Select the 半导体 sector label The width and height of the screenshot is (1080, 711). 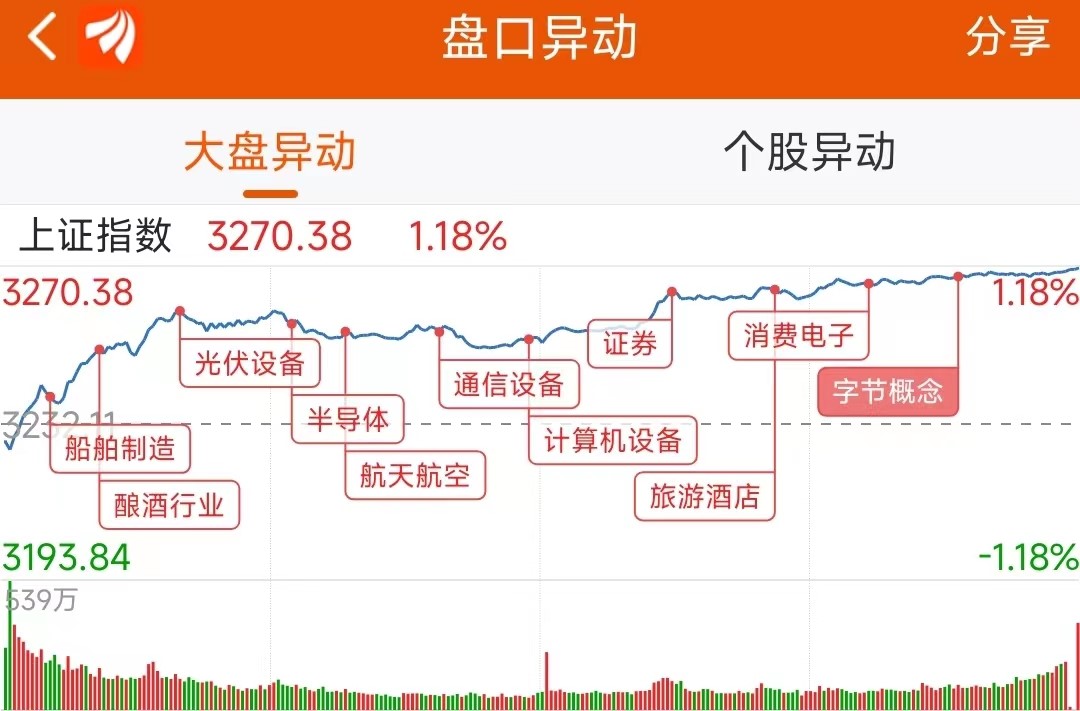point(348,419)
